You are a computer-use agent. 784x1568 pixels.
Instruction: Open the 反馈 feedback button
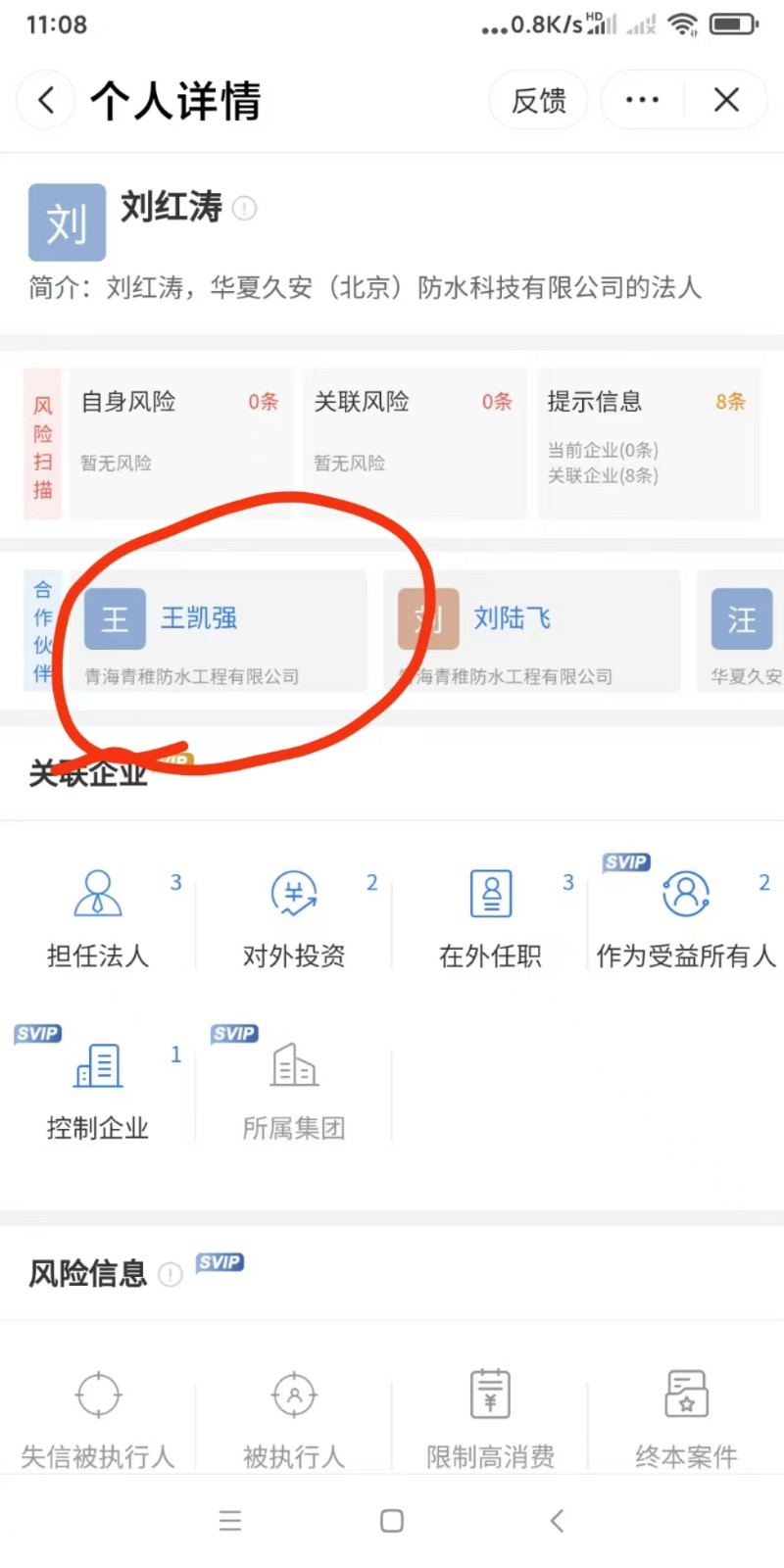(x=538, y=100)
